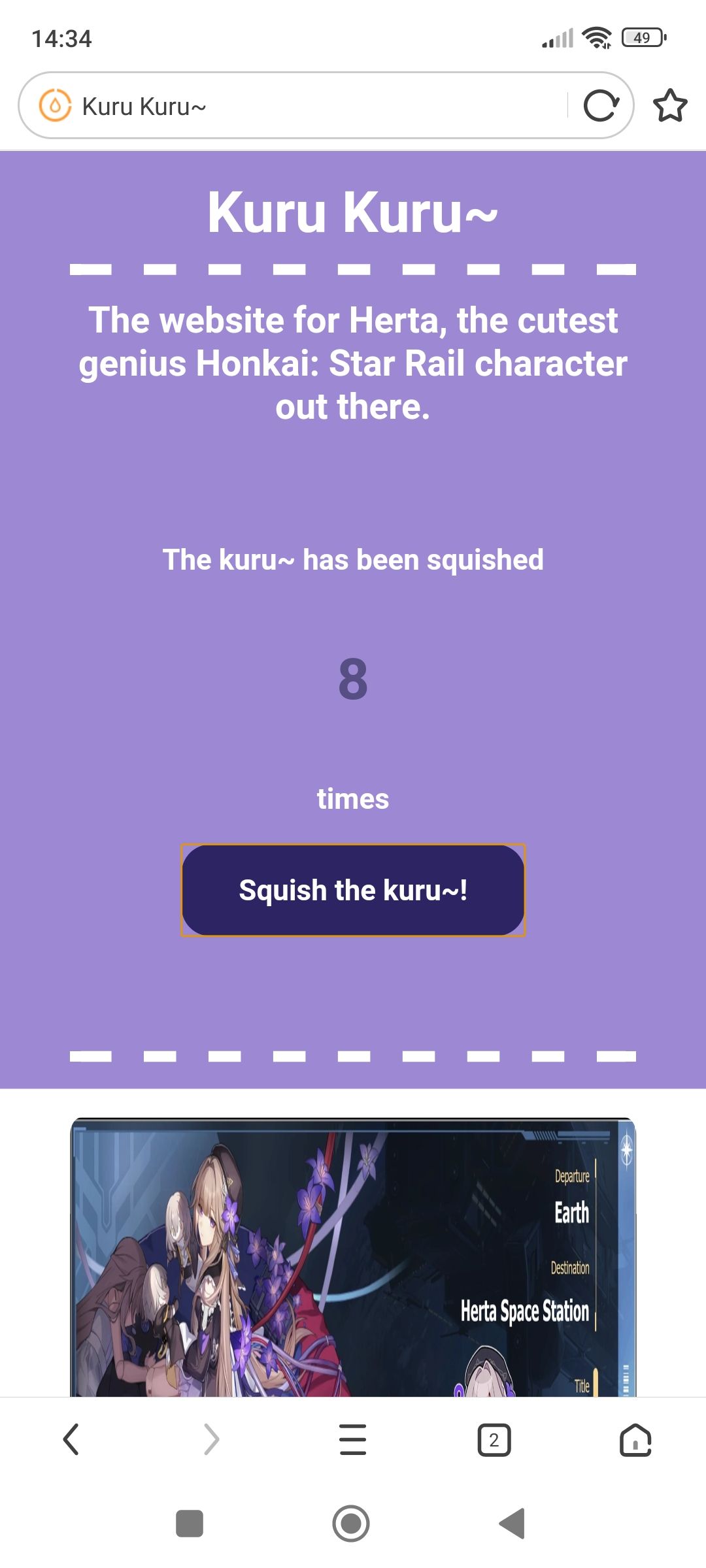The image size is (706, 1568).
Task: Go back to the previous page
Action: click(x=71, y=1439)
